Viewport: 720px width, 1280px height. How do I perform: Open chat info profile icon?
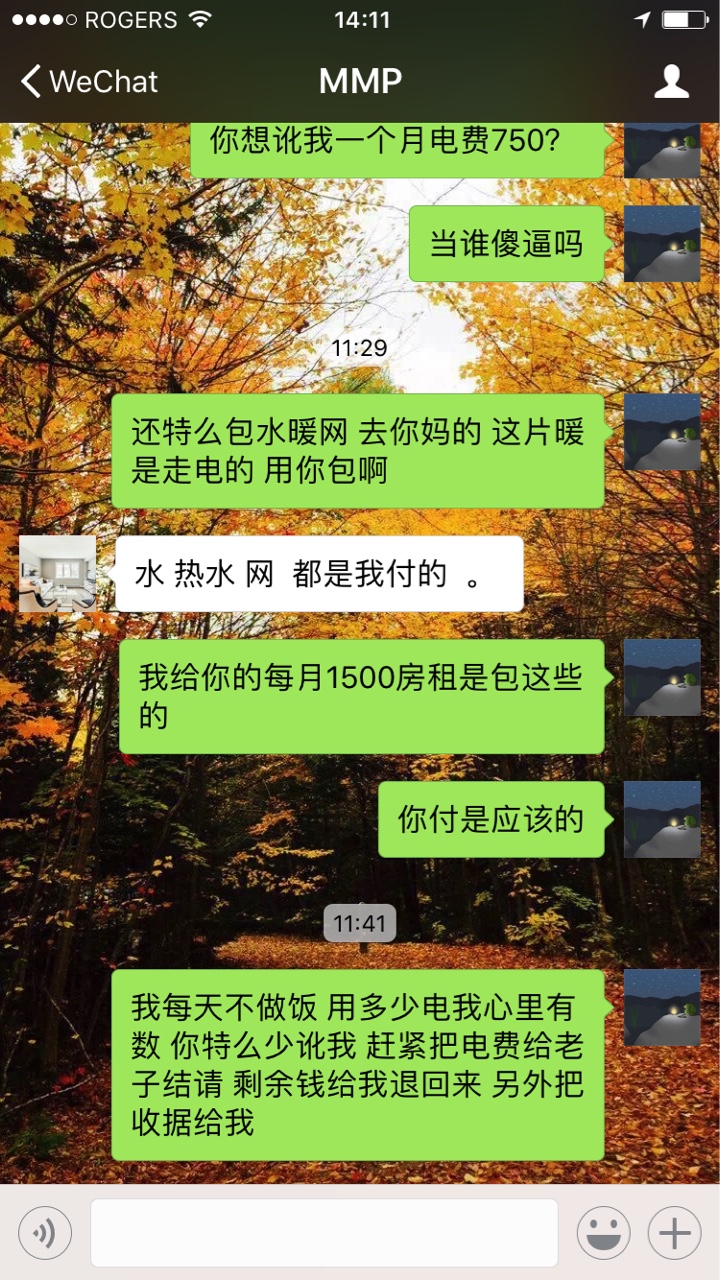671,81
